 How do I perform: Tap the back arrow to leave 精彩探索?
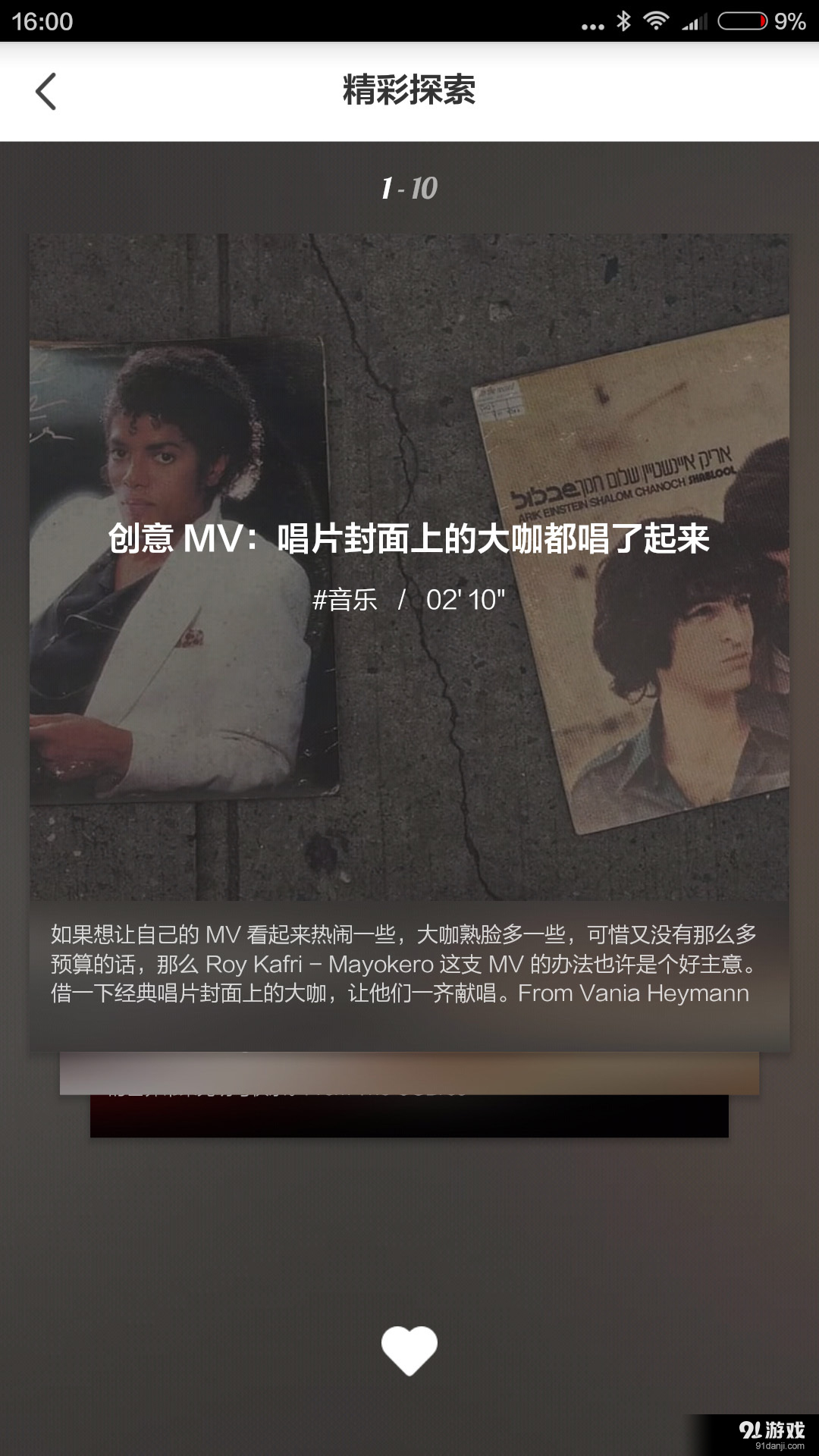click(x=47, y=91)
